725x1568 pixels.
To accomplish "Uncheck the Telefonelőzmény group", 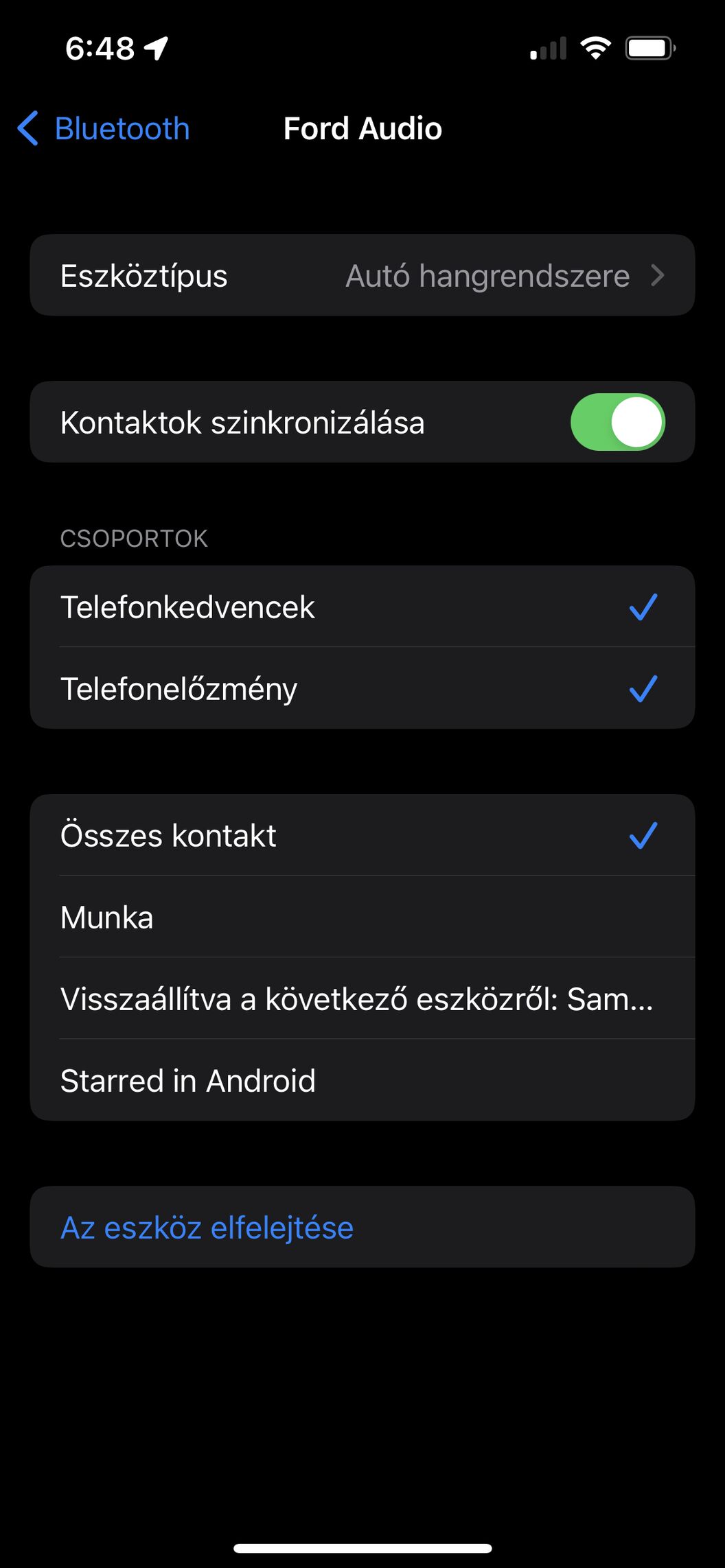I will click(x=362, y=688).
